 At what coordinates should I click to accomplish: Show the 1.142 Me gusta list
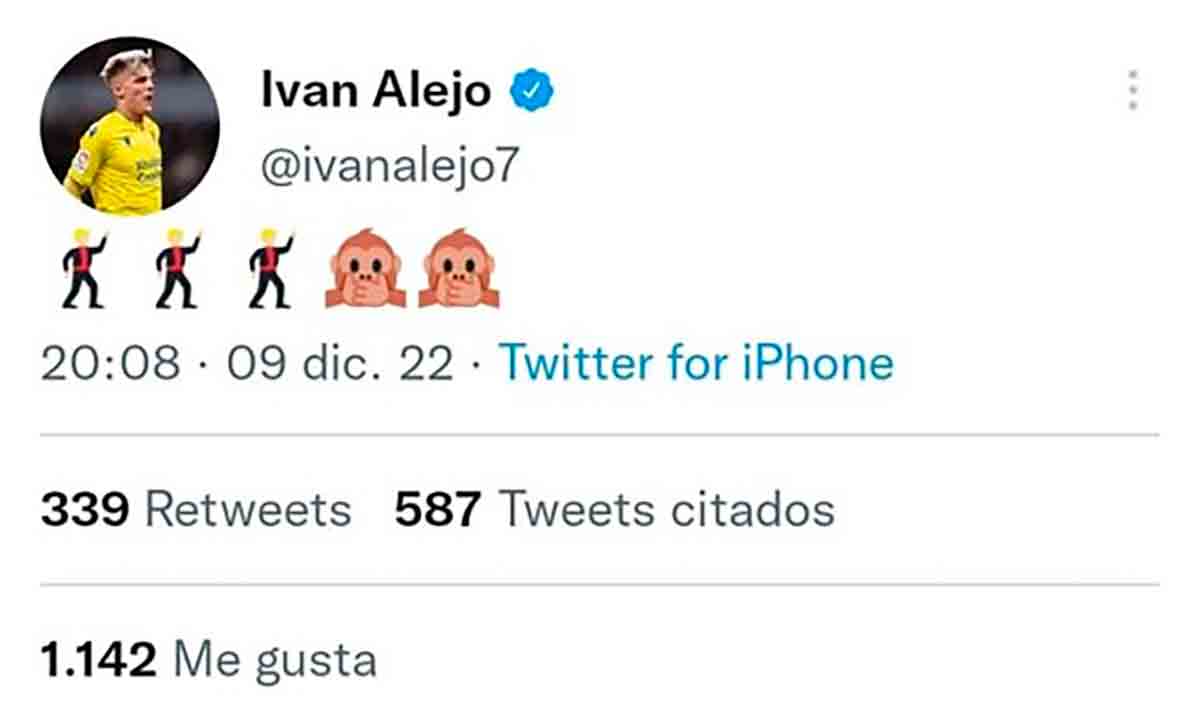pos(209,660)
